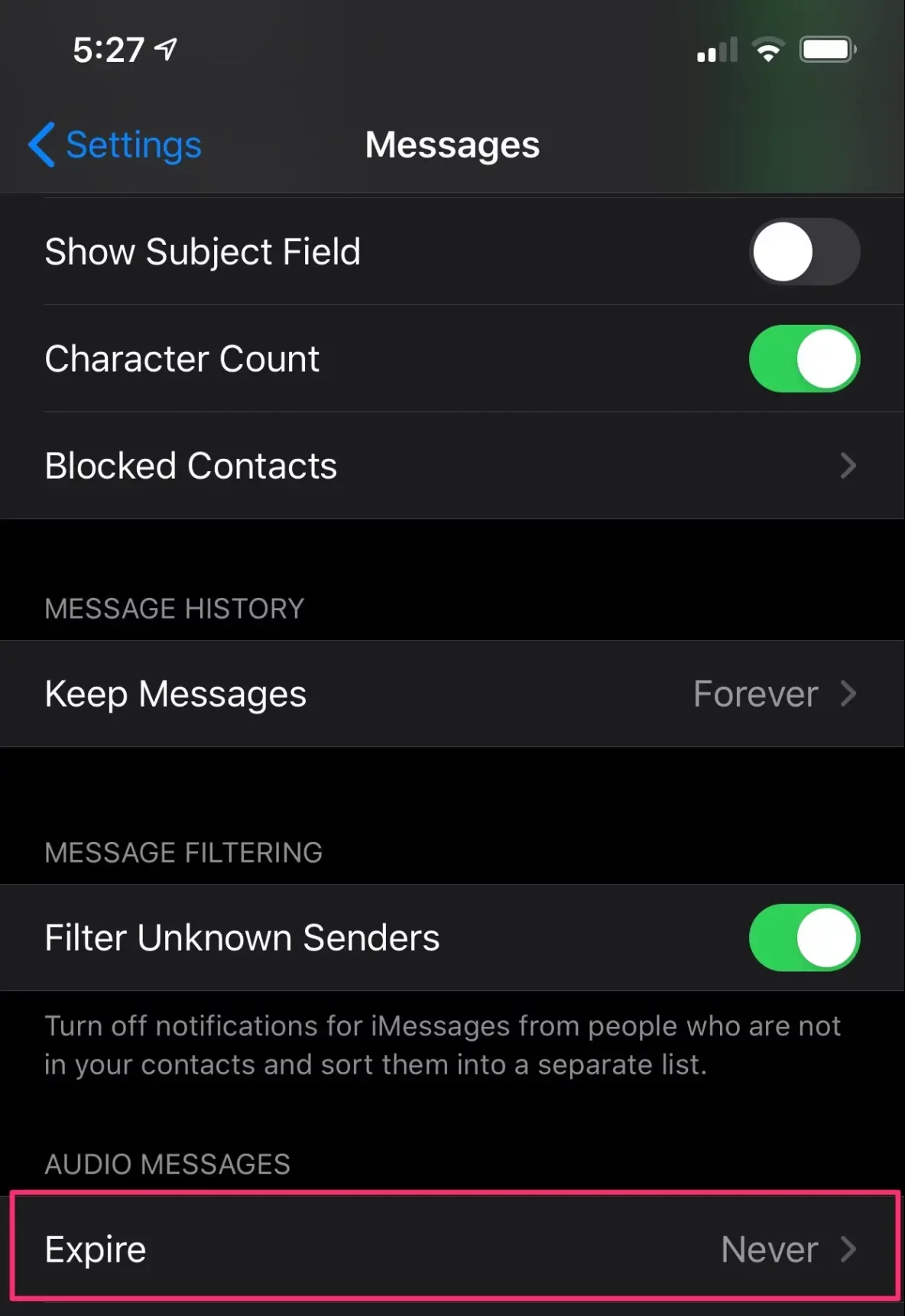
Task: Tap the Forever value for Keep Messages
Action: [x=756, y=694]
